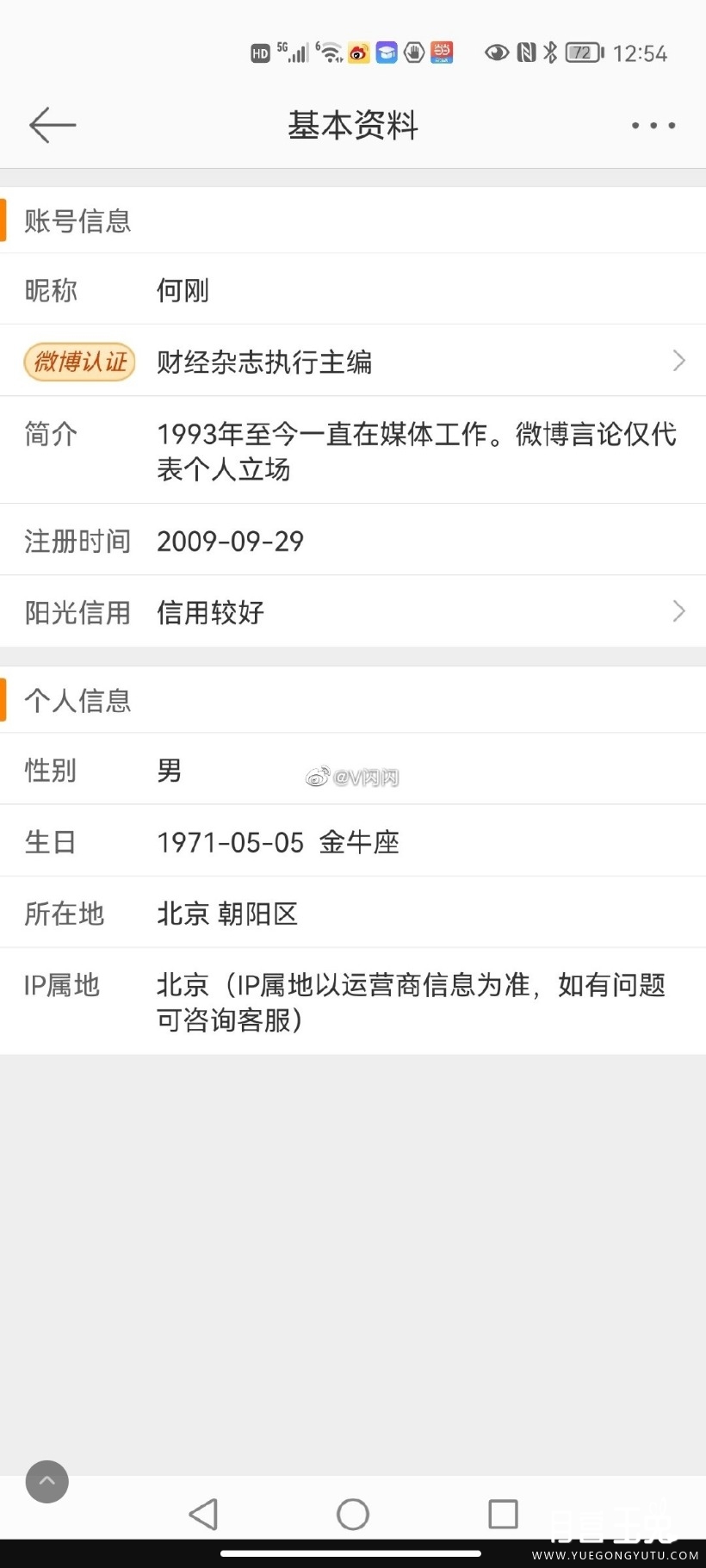Expand 阳光信用 details via its chevron

(x=678, y=611)
